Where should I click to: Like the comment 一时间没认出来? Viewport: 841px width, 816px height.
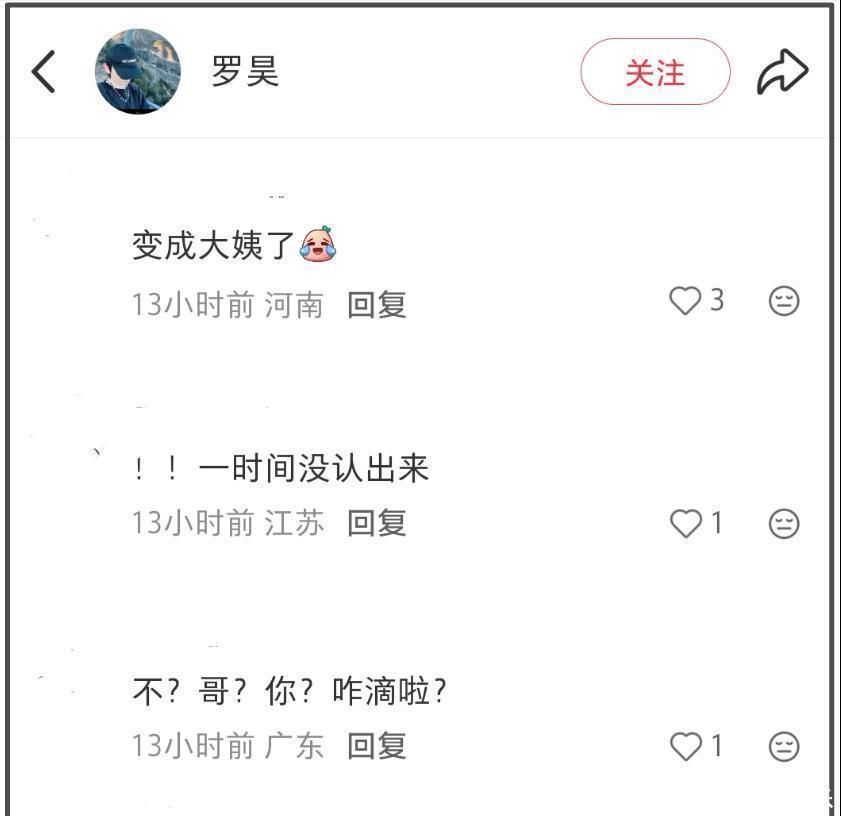click(686, 523)
